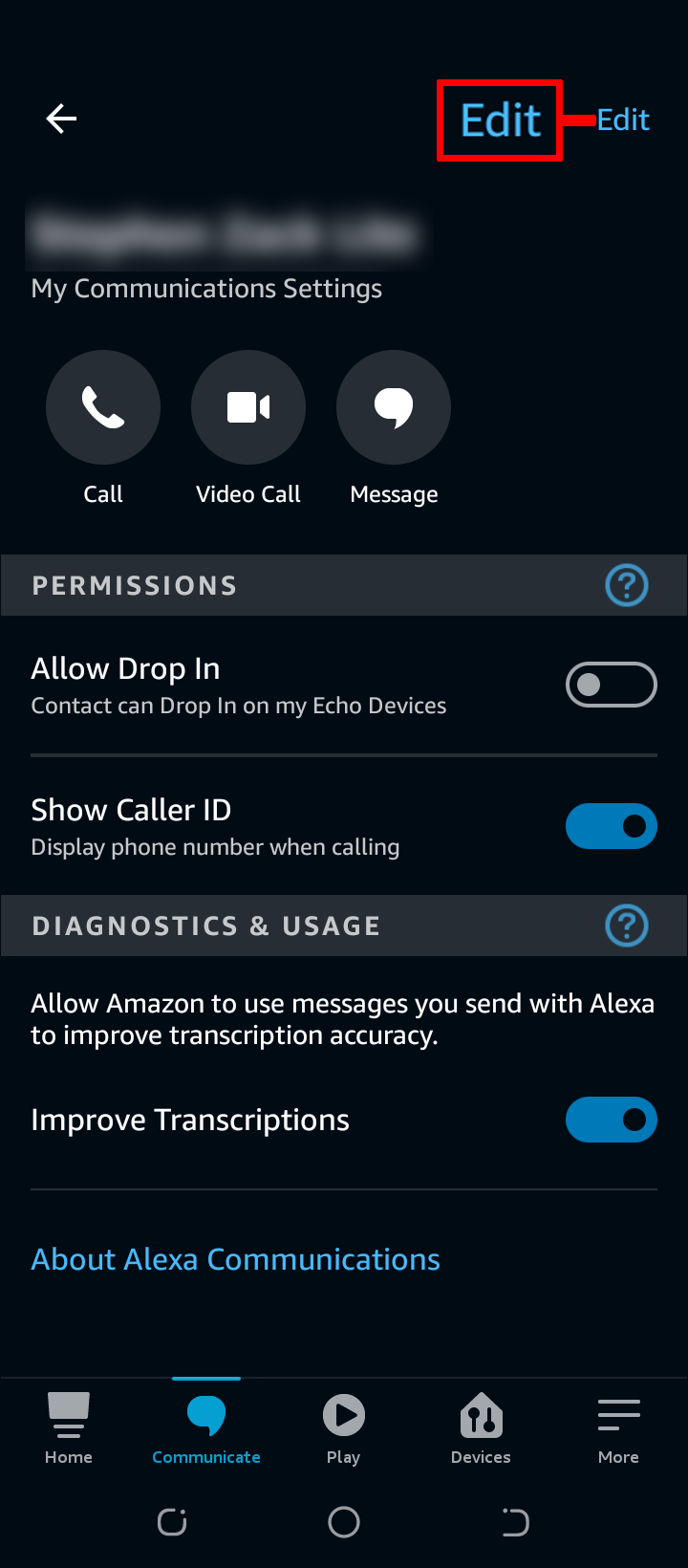Tap the system home button
The height and width of the screenshot is (1568, 688).
pos(344,1522)
